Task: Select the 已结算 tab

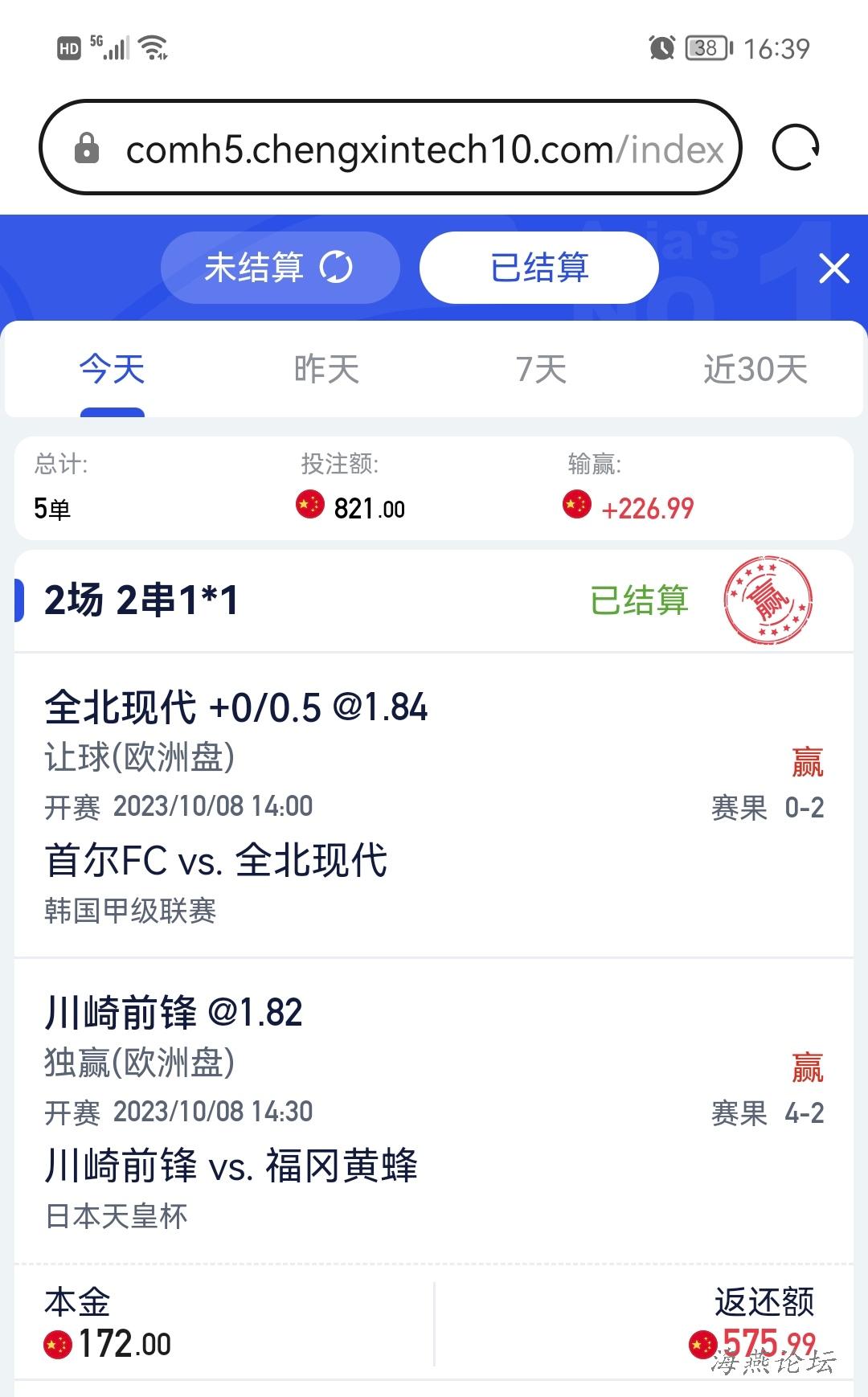Action: click(x=539, y=268)
